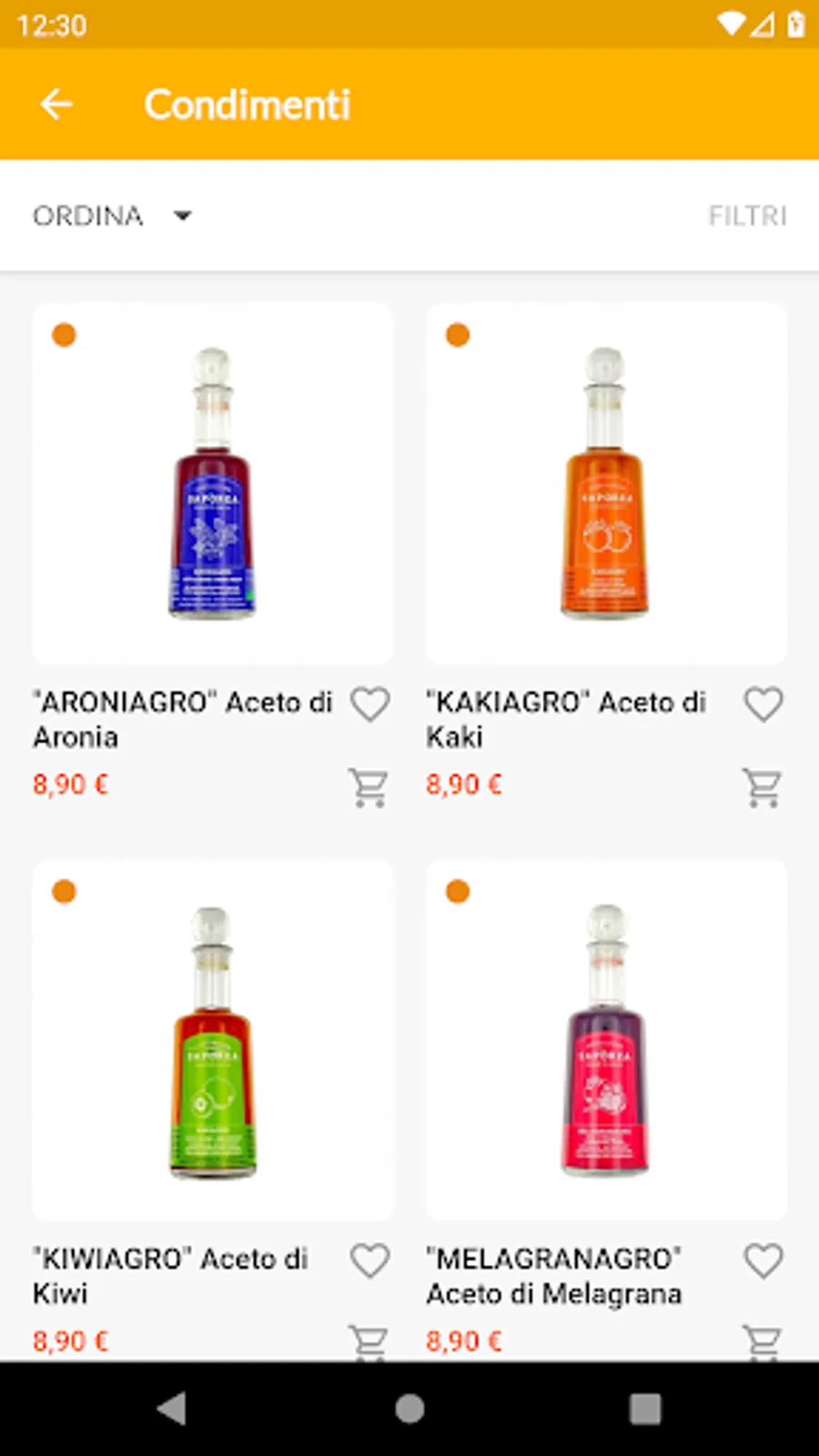The image size is (819, 1456).
Task: Open the KAKIAGRO Aceto di Kaki product
Action: pyautogui.click(x=606, y=483)
